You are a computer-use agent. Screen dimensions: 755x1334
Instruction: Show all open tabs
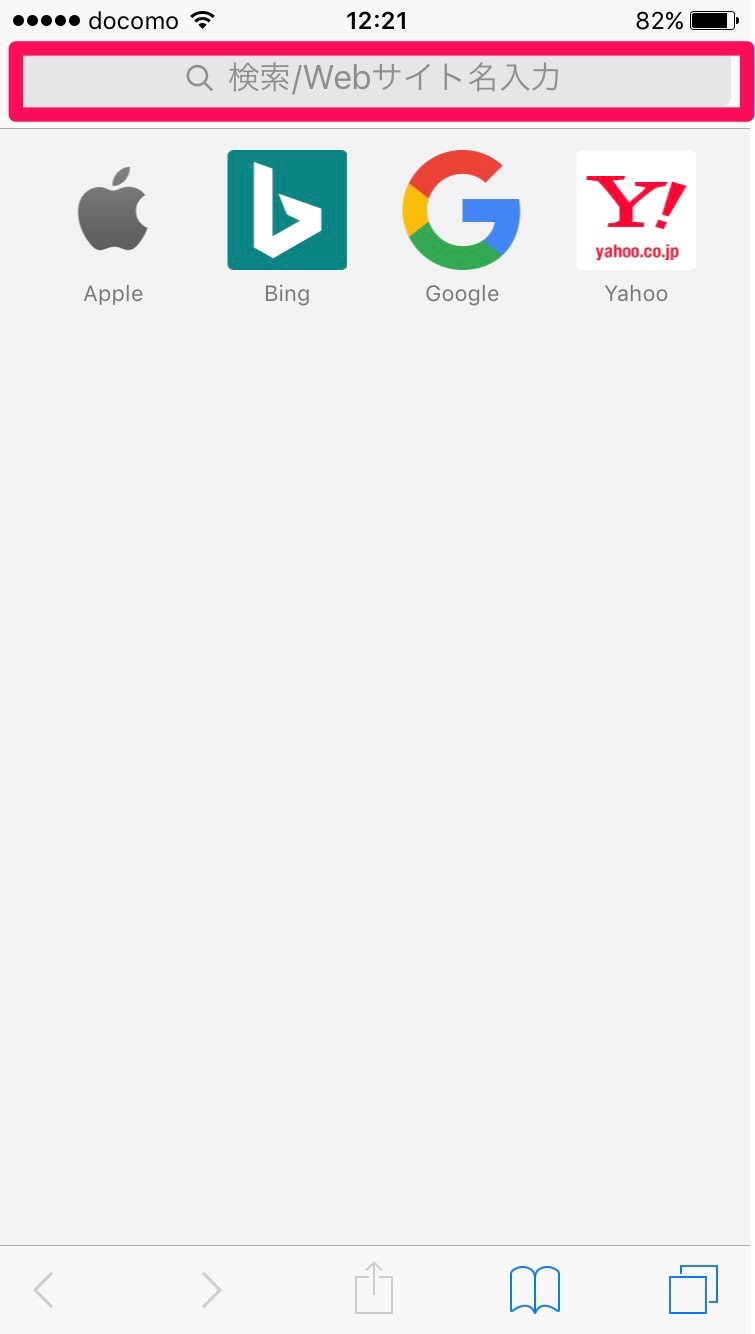(693, 1289)
